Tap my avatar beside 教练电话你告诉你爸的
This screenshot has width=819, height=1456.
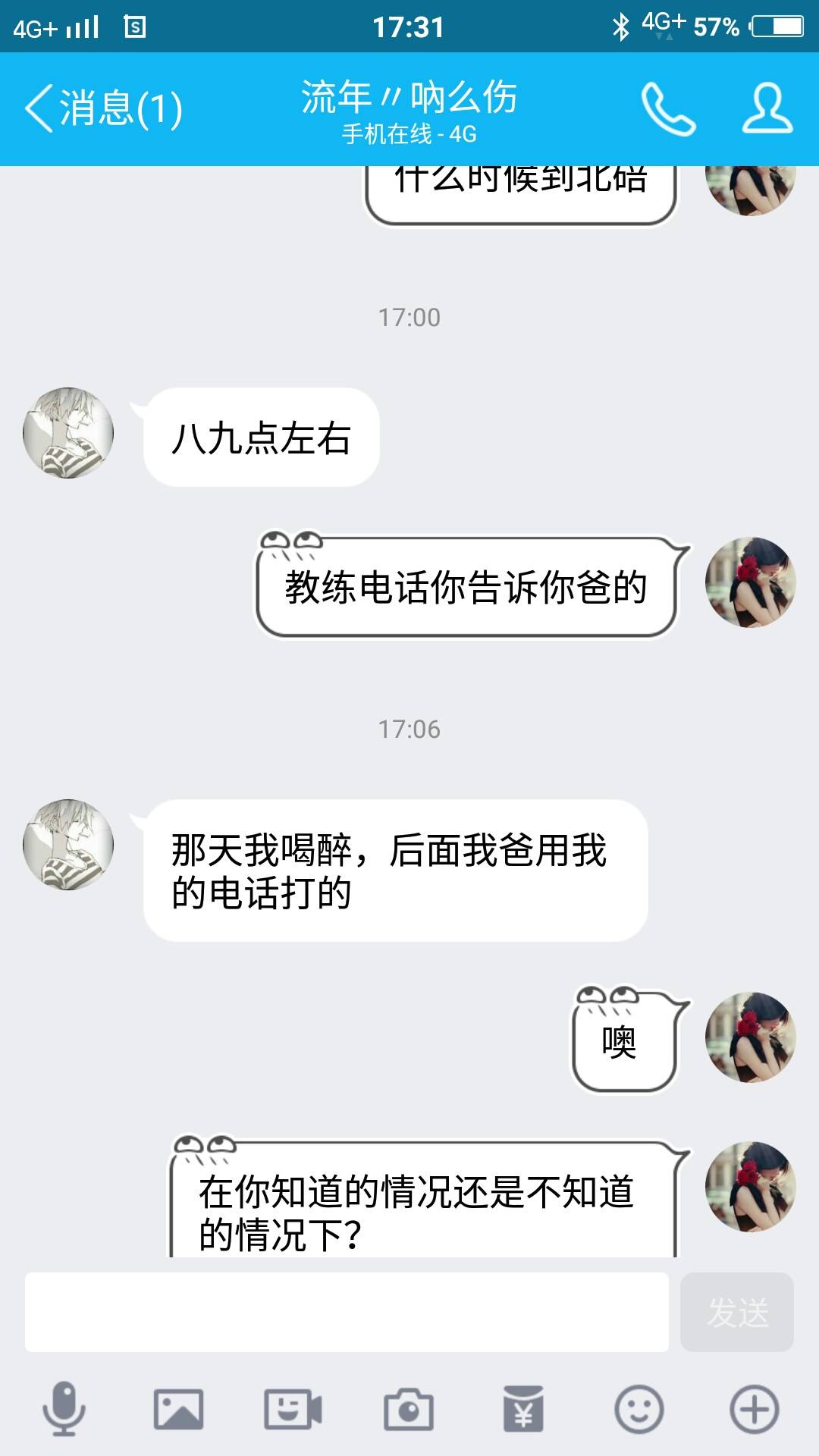751,582
